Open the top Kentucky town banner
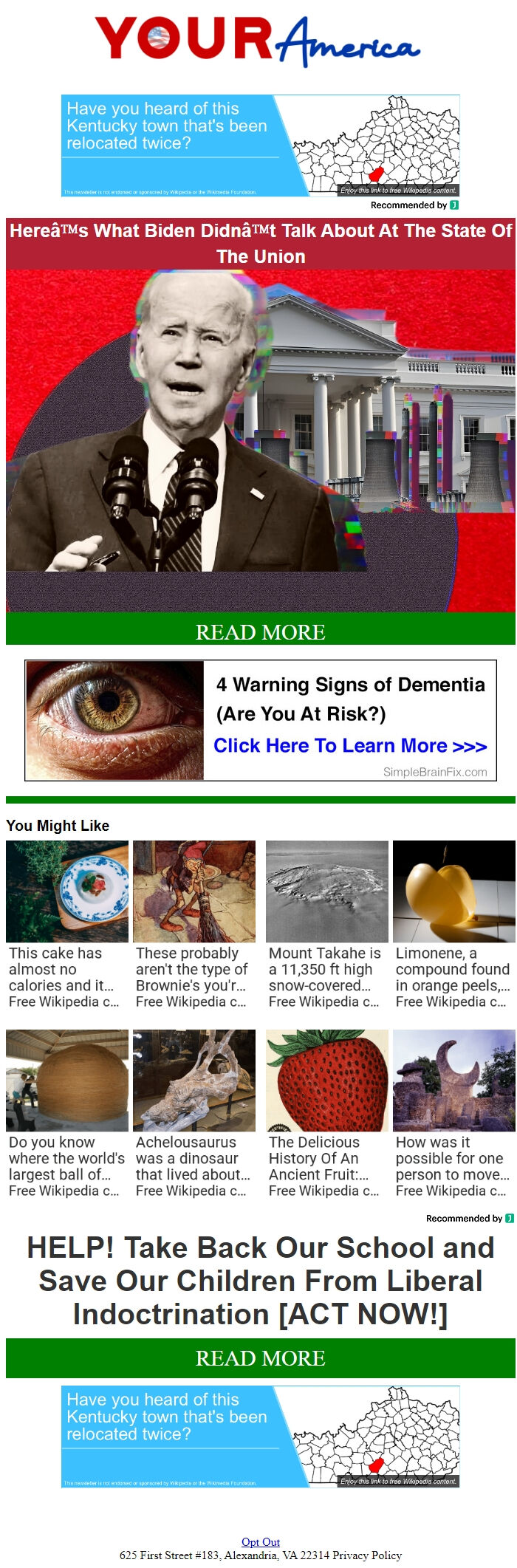517x1568 pixels. click(x=260, y=145)
